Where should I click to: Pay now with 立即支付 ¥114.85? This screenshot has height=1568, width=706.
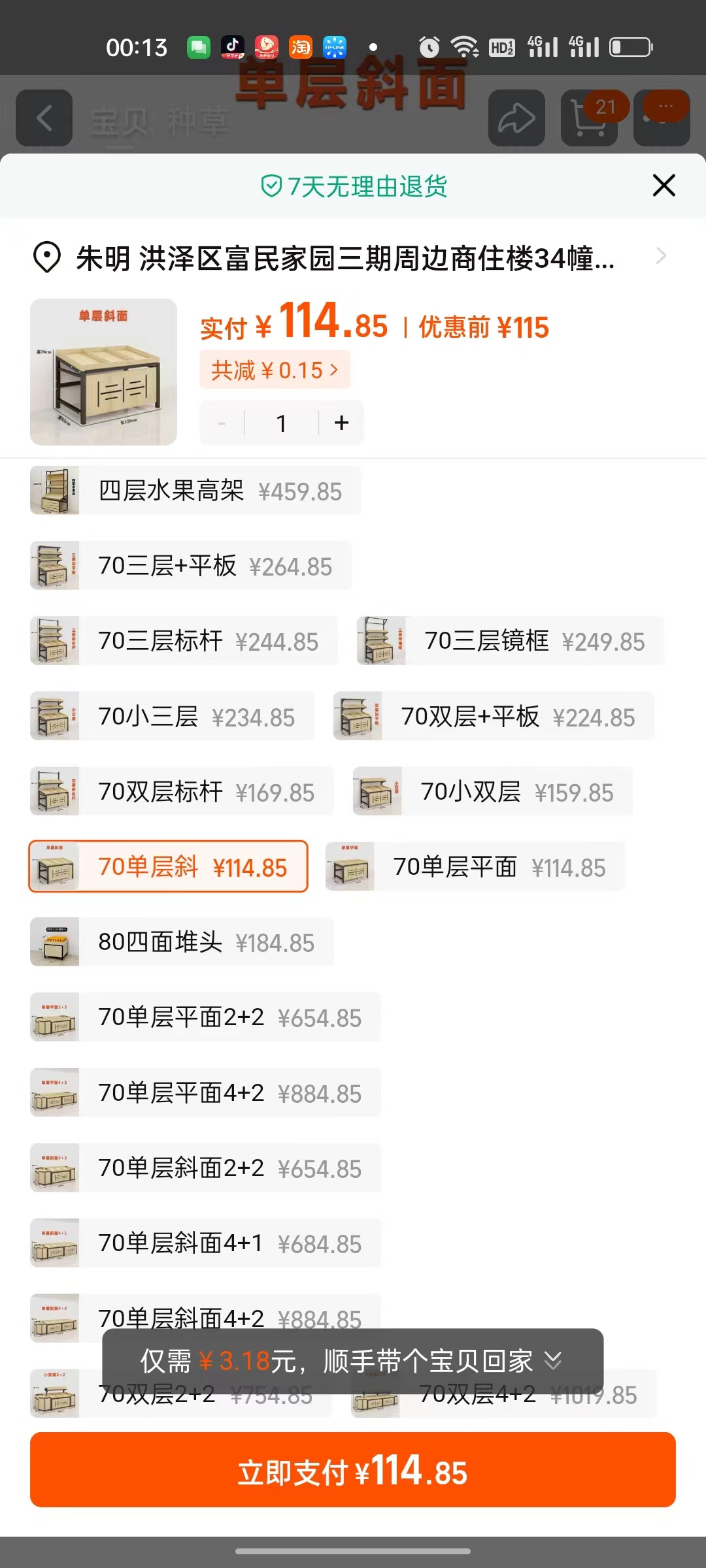click(353, 1470)
